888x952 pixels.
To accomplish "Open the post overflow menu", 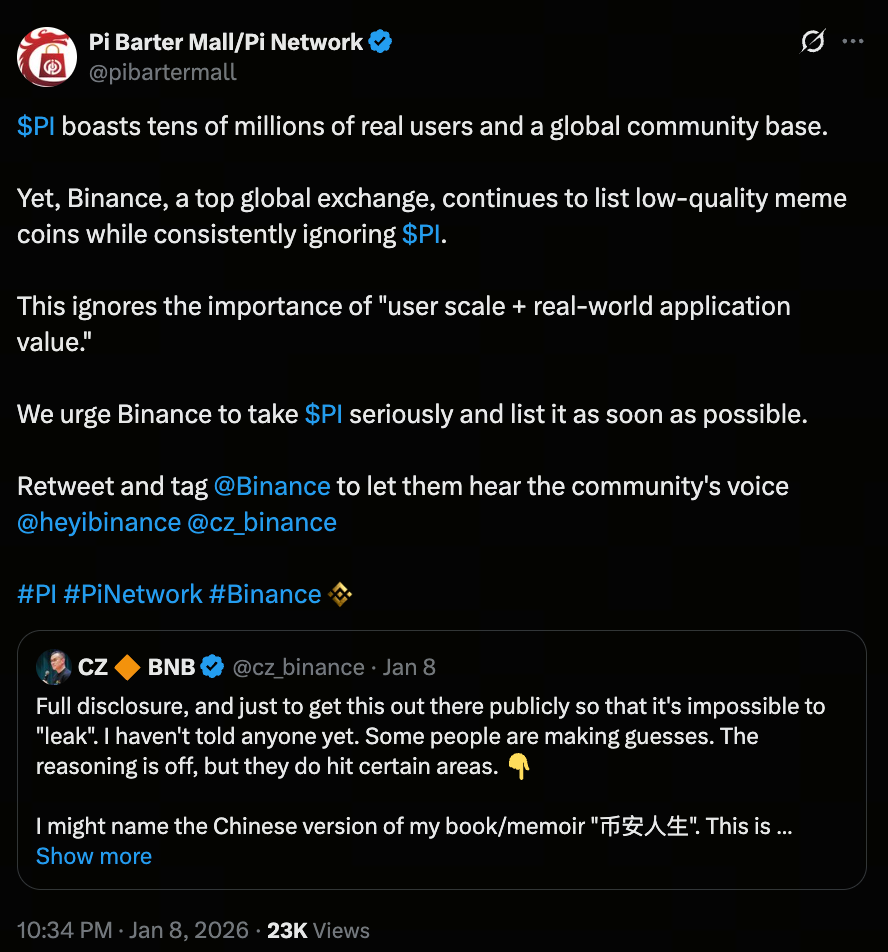I will [853, 42].
